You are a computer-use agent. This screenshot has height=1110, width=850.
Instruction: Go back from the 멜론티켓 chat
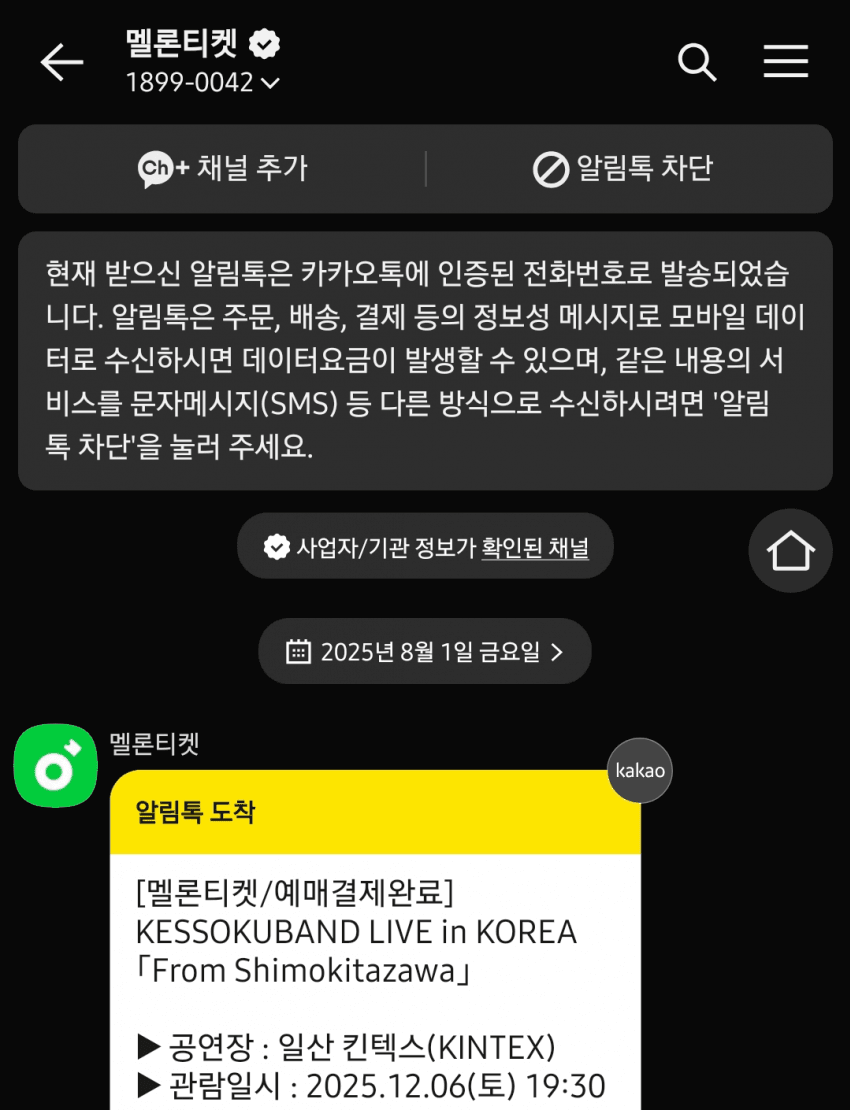tap(61, 63)
